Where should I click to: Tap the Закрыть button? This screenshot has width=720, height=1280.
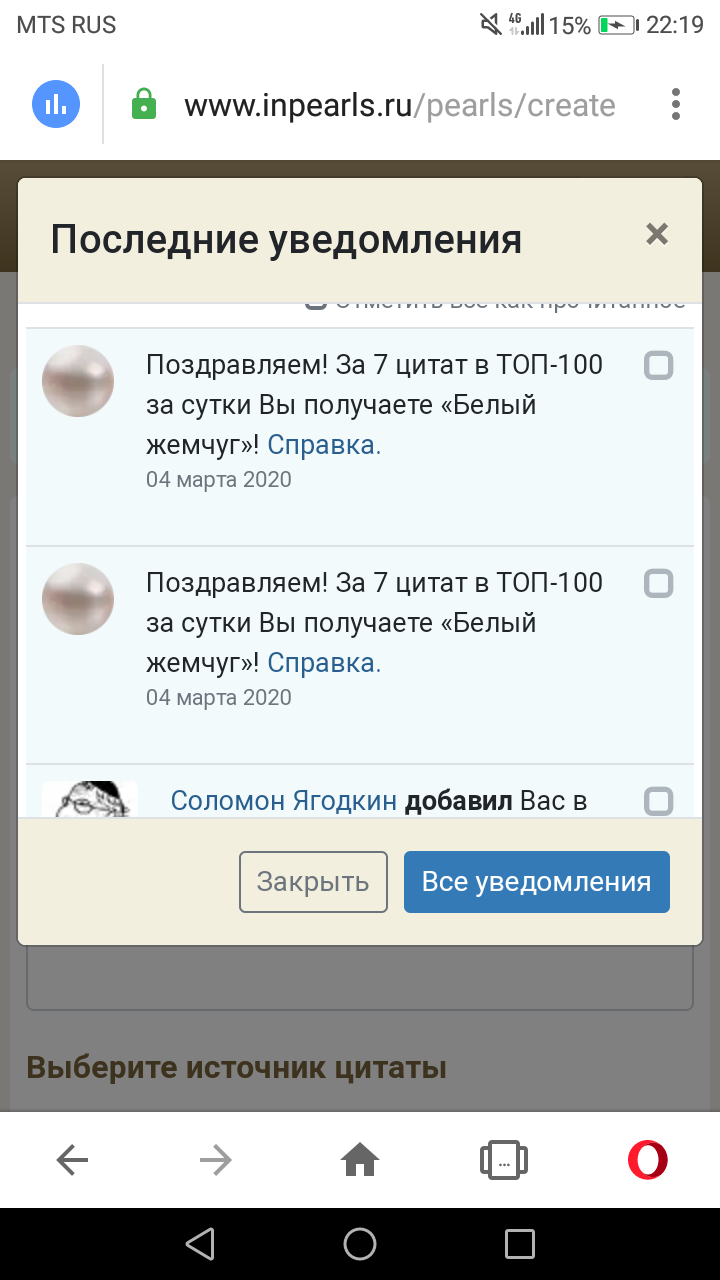tap(313, 882)
